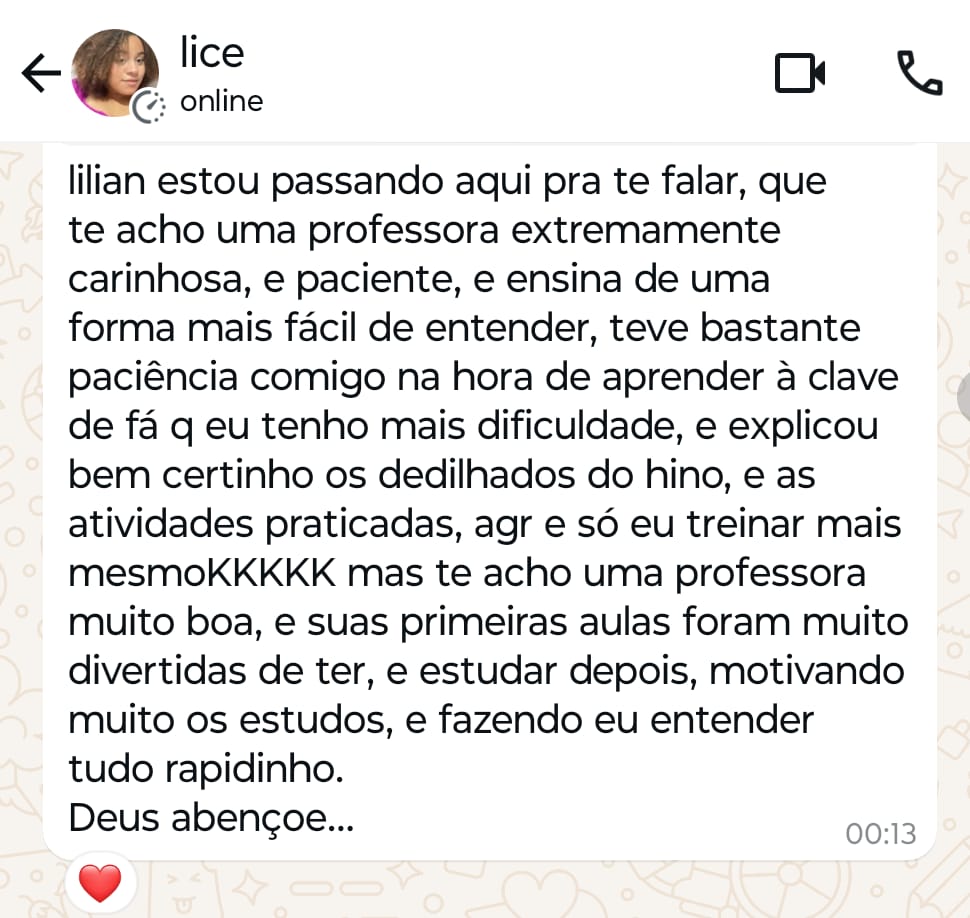The width and height of the screenshot is (970, 918).
Task: View the heart reaction on the message
Action: pyautogui.click(x=99, y=883)
